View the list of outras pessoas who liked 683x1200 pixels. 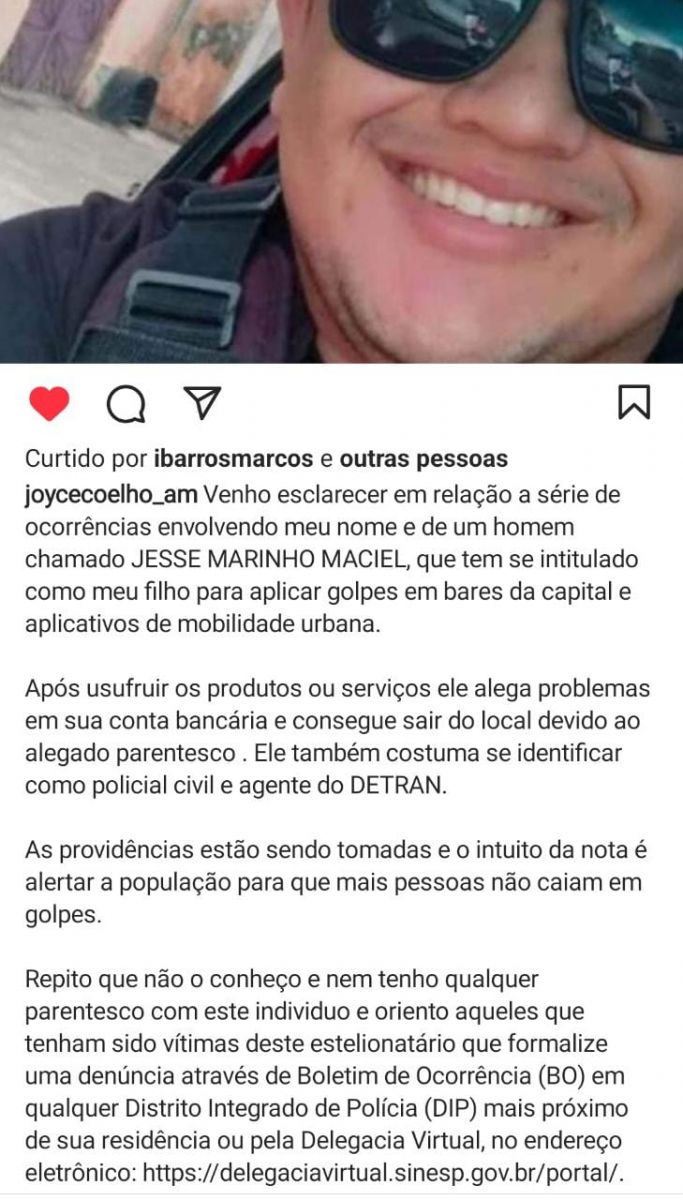pyautogui.click(x=424, y=459)
